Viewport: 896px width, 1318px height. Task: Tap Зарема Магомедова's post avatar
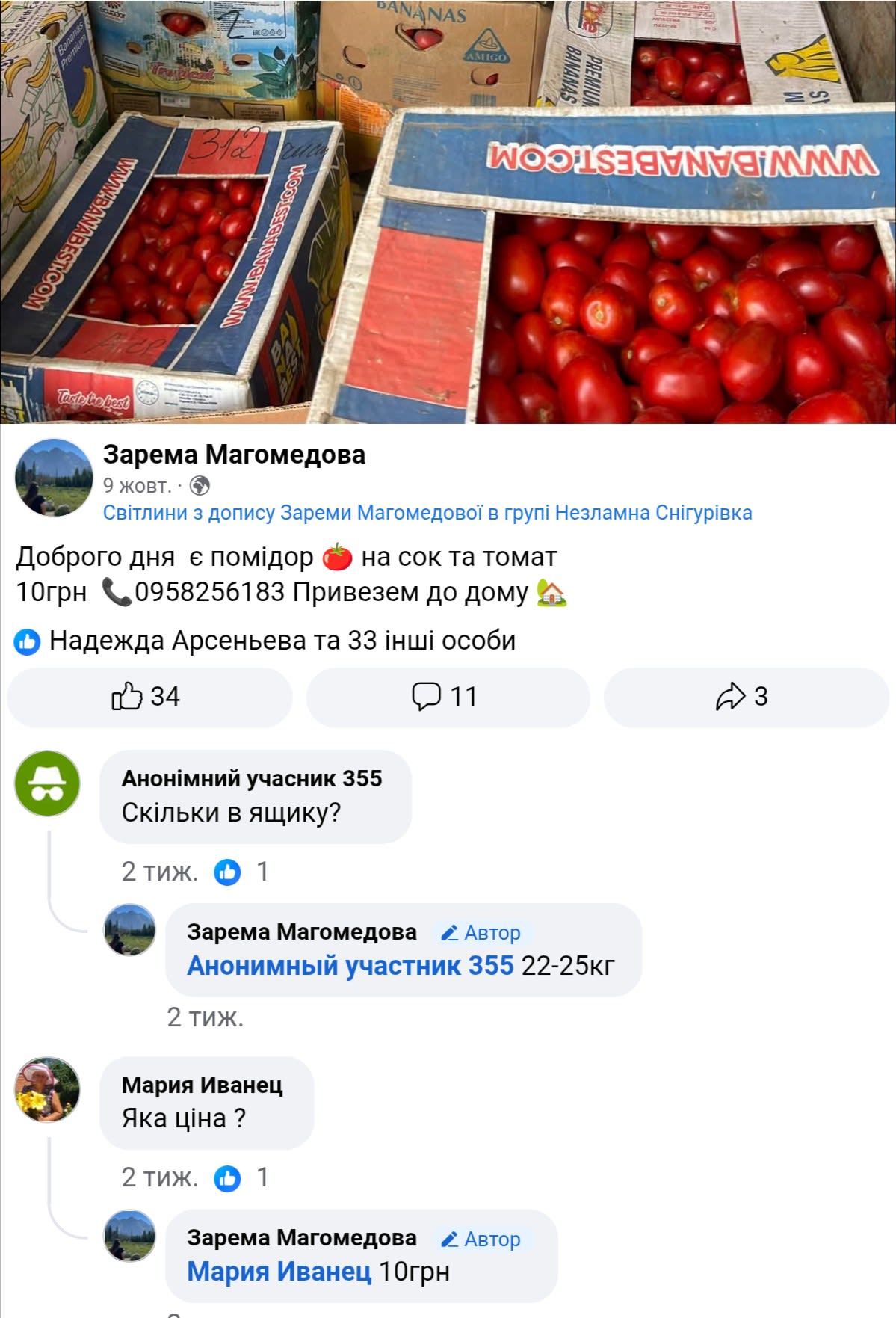pyautogui.click(x=53, y=478)
